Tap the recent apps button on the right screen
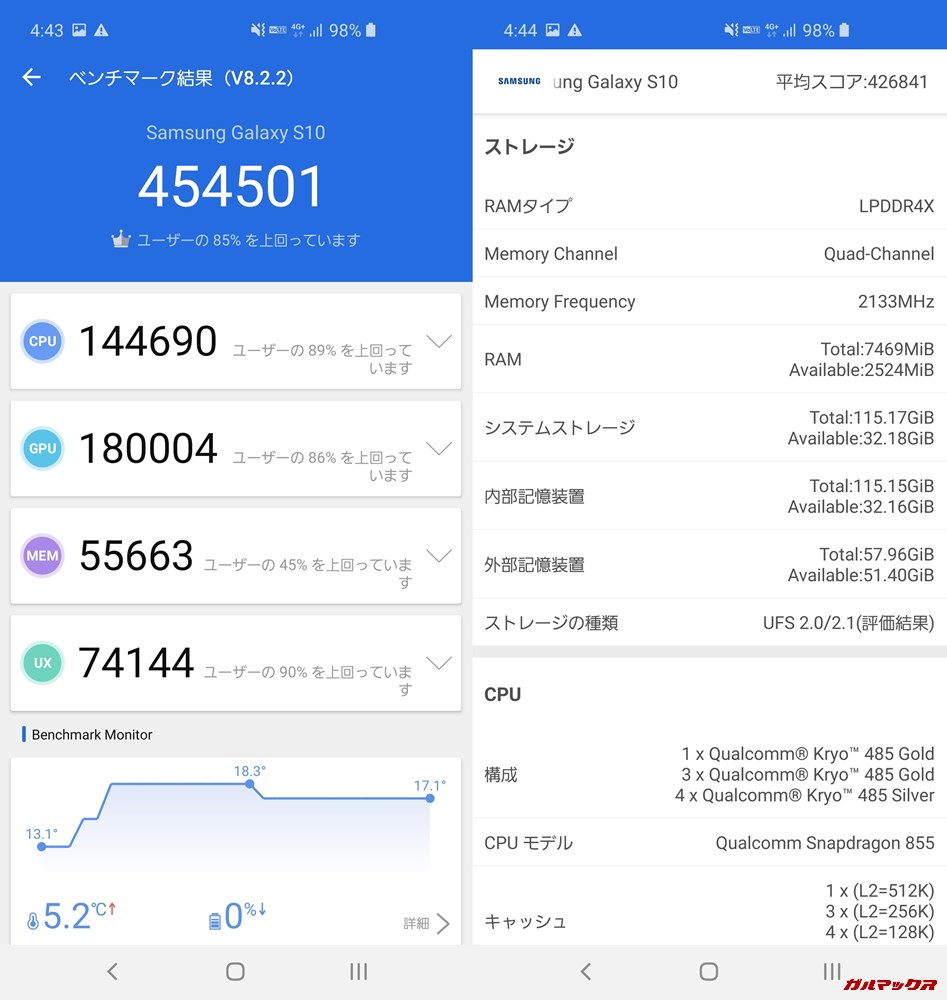 point(831,971)
